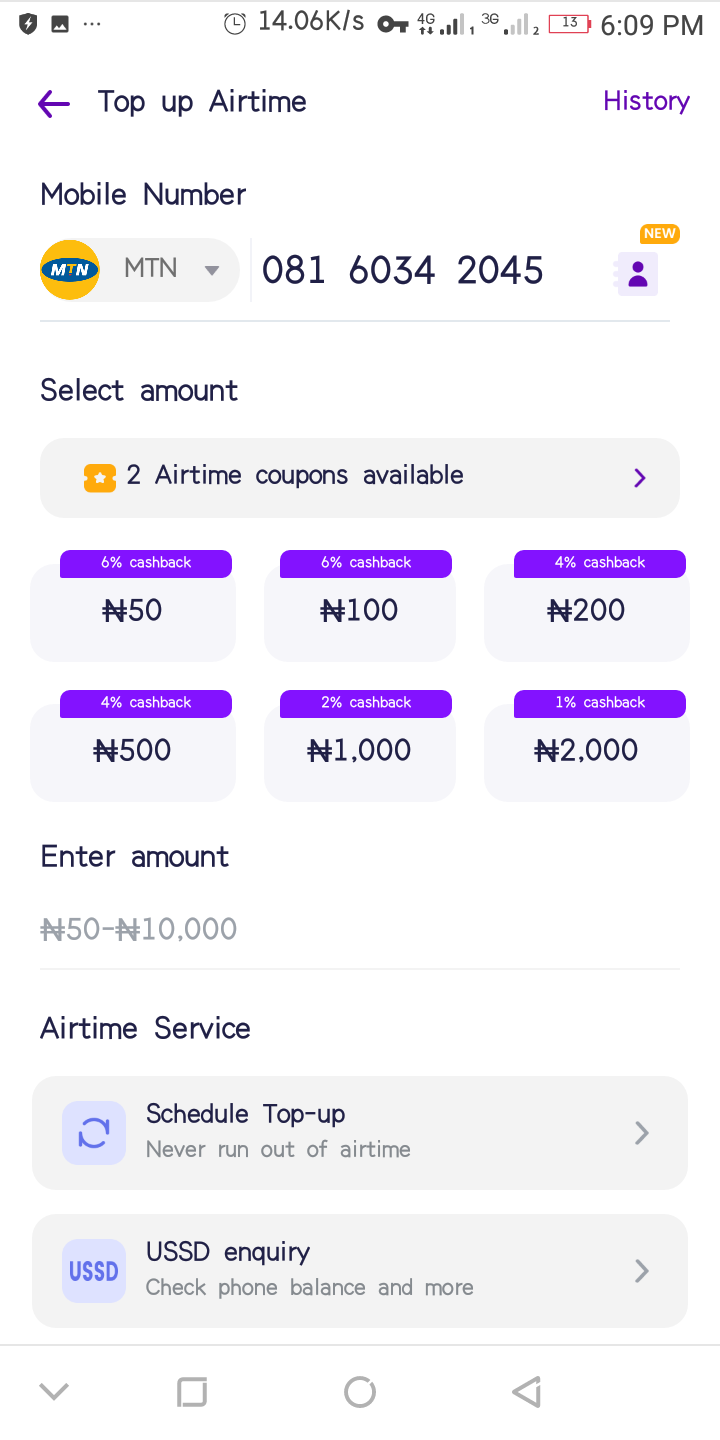The width and height of the screenshot is (720, 1440).
Task: Go back using the purple arrow
Action: (53, 103)
